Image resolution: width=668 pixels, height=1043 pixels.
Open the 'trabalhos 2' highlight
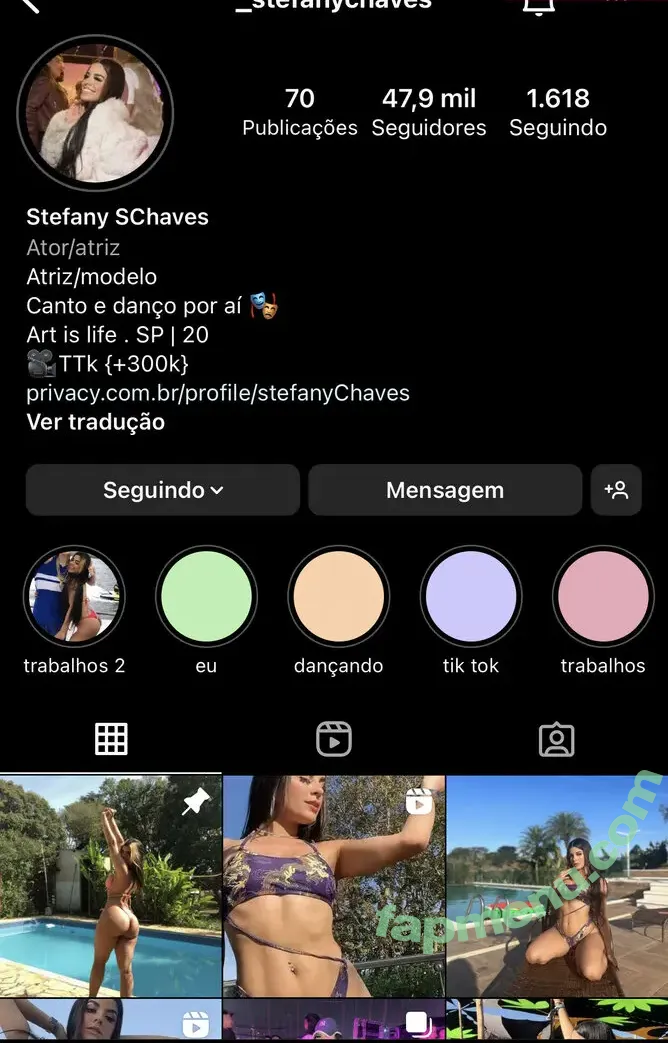[74, 597]
